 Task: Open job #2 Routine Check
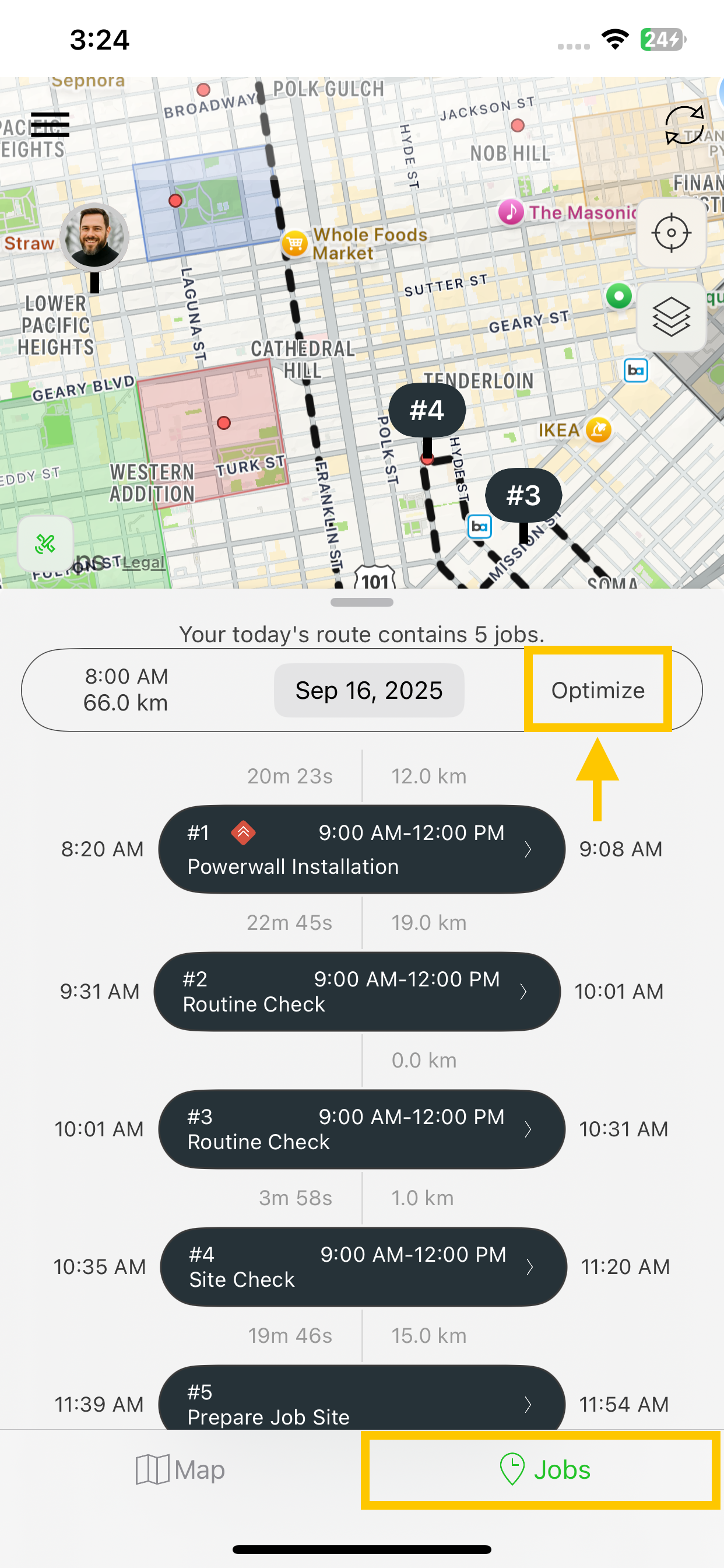[357, 991]
